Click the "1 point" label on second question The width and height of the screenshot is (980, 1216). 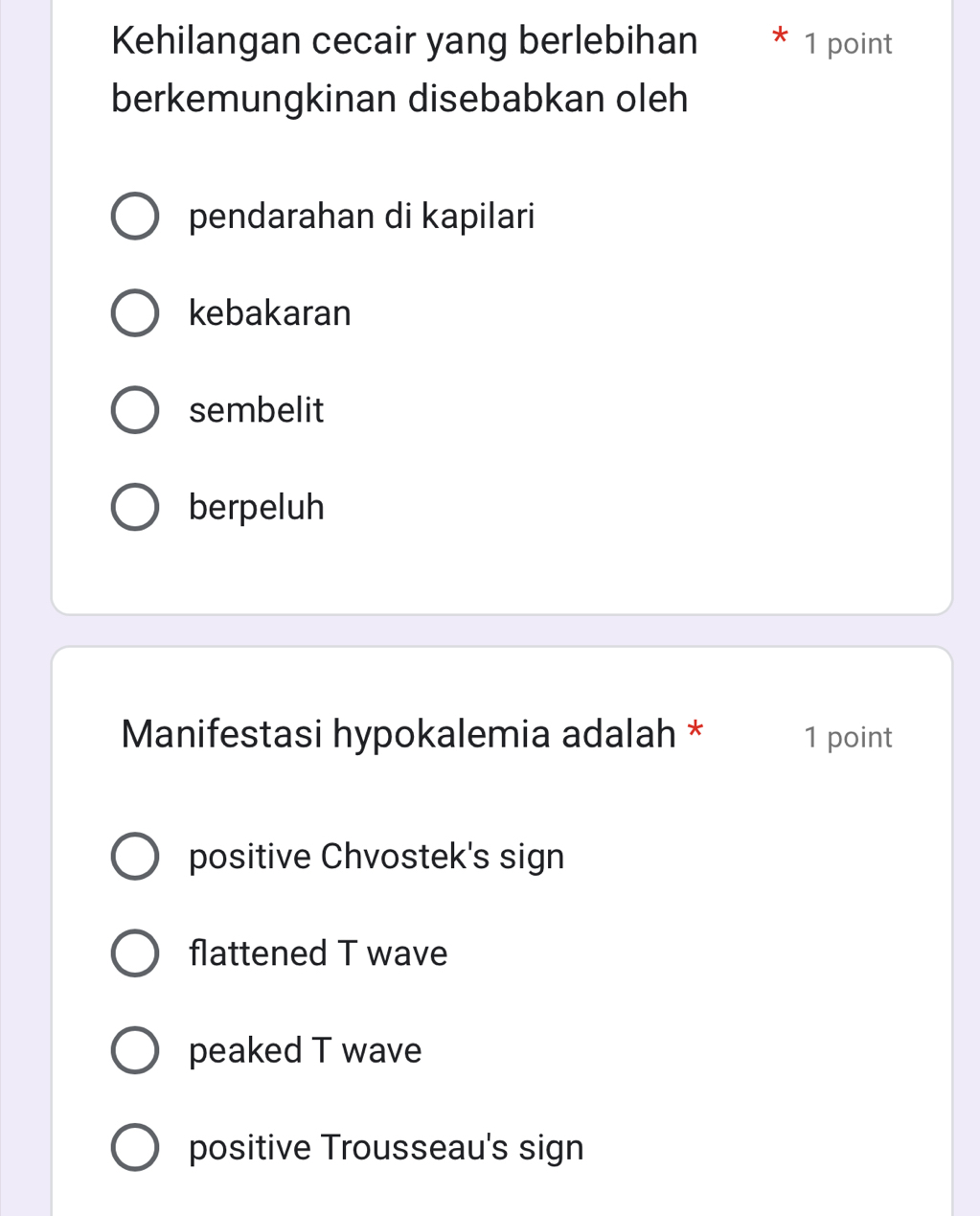[847, 736]
